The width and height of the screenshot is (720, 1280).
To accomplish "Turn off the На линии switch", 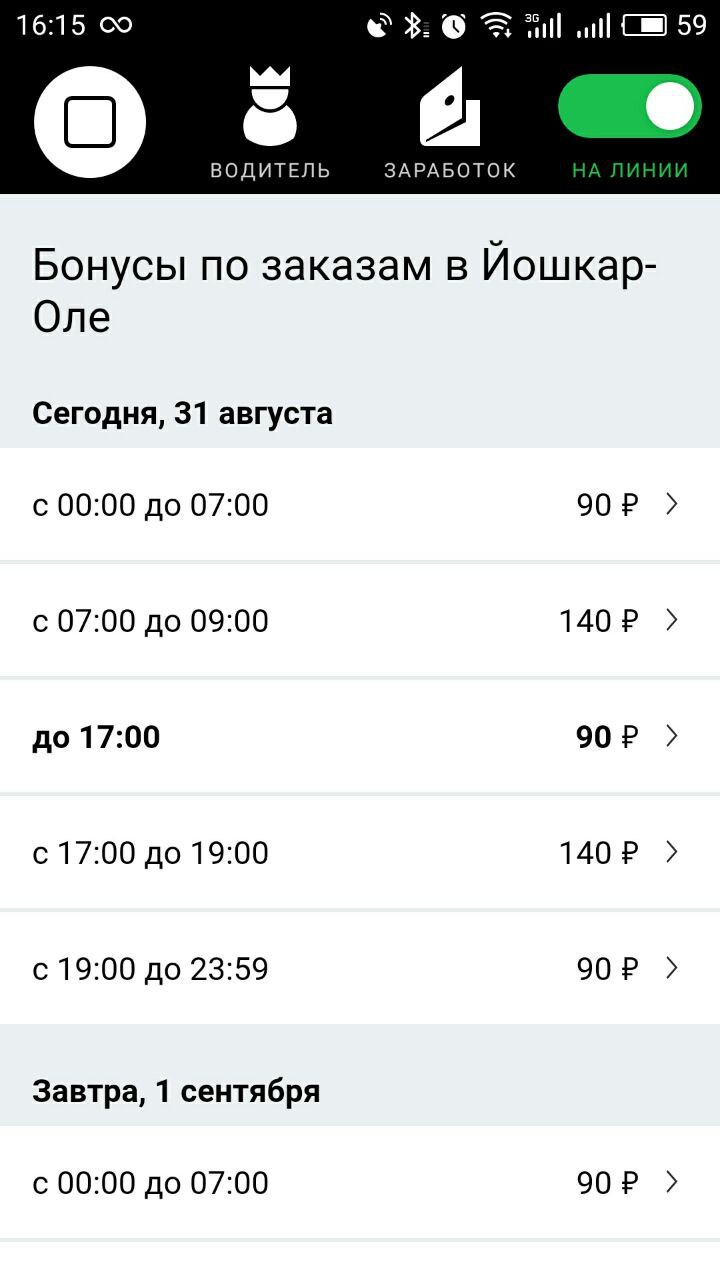I will click(x=630, y=106).
